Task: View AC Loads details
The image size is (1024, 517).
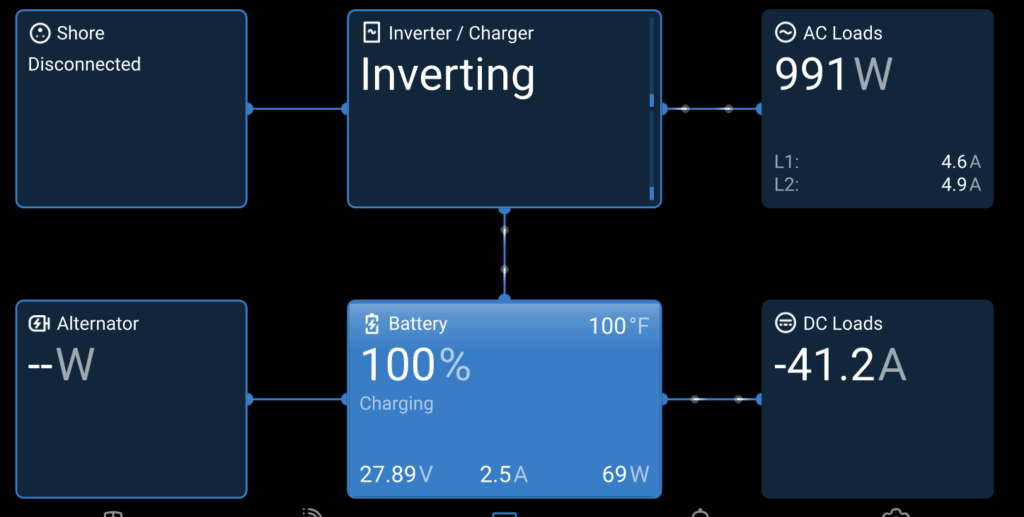Action: [877, 109]
